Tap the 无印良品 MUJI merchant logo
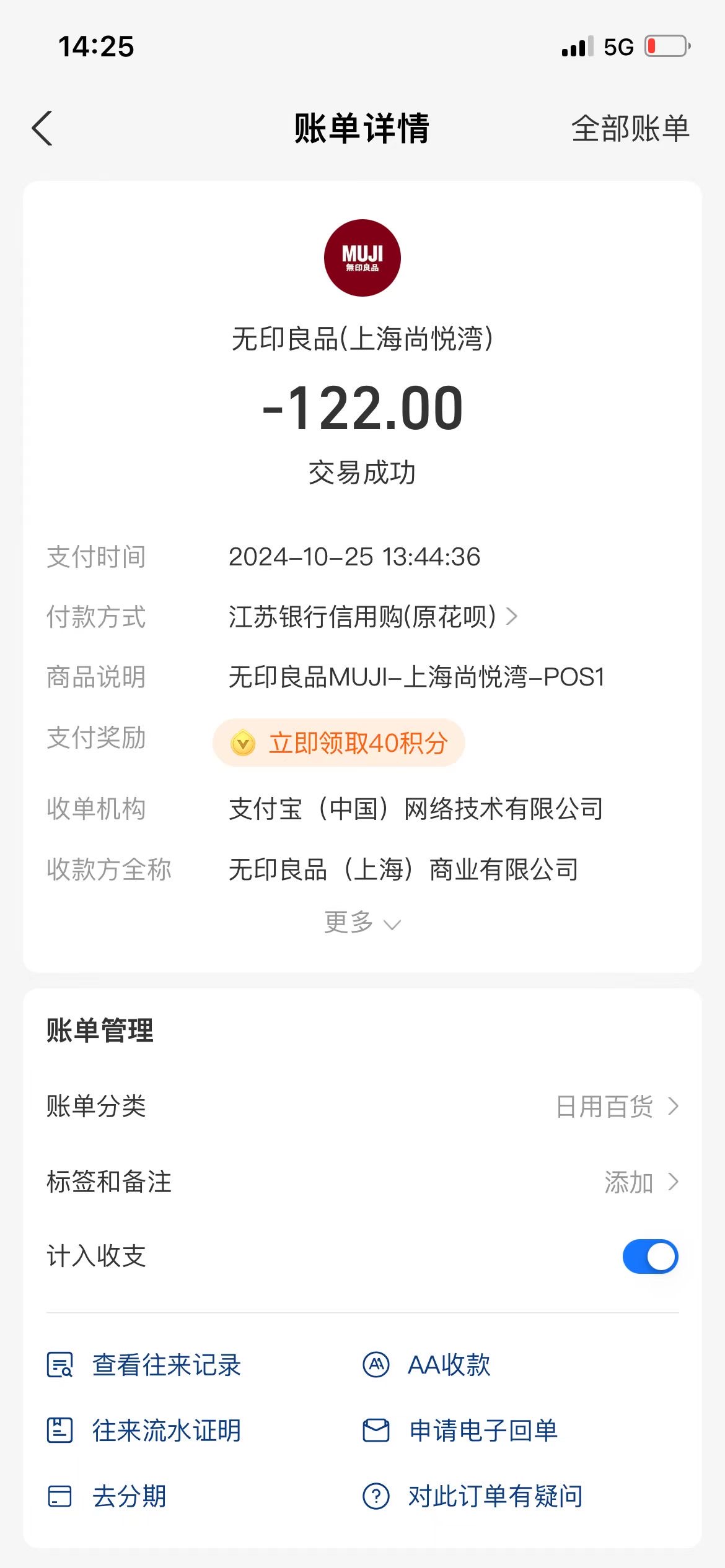 click(x=362, y=258)
